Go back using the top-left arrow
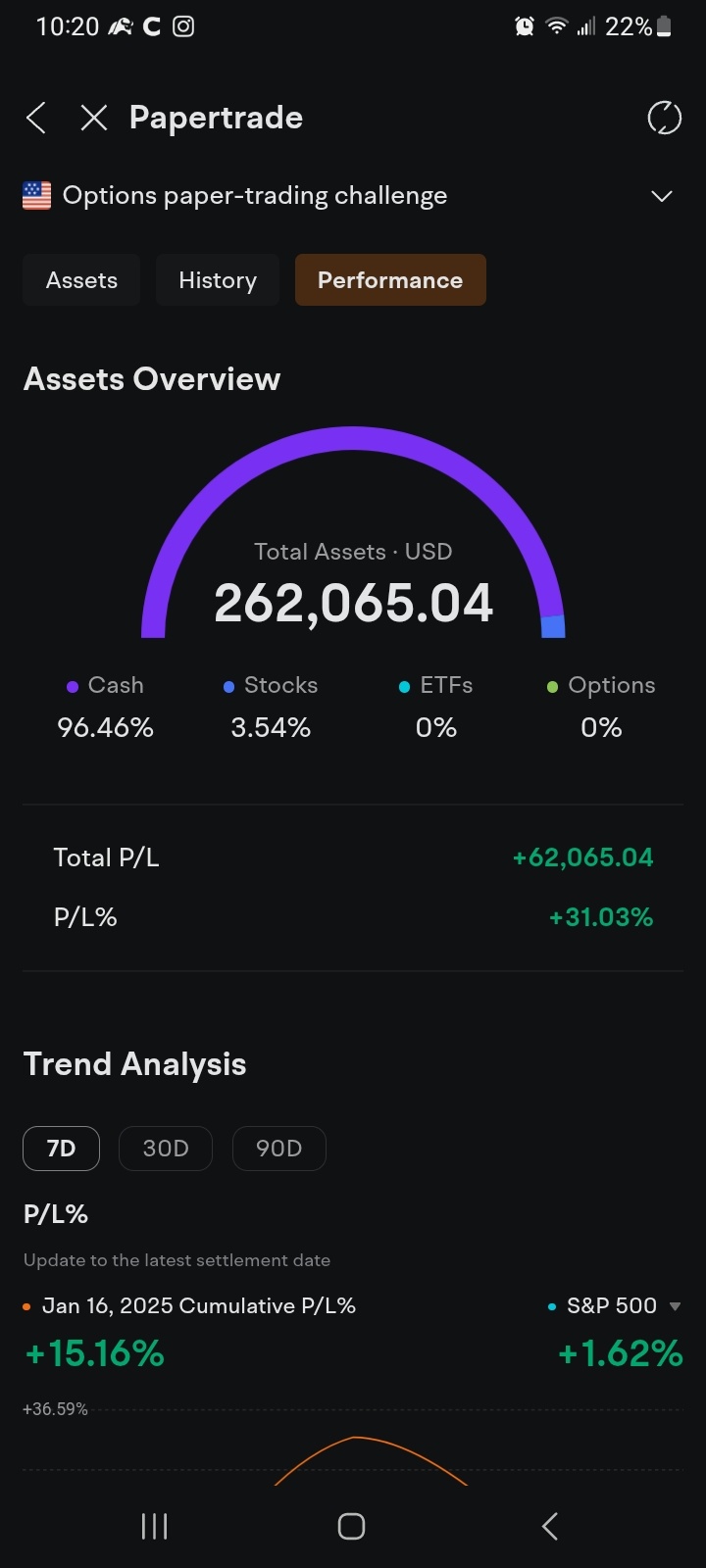Viewport: 706px width, 1568px height. tap(36, 119)
